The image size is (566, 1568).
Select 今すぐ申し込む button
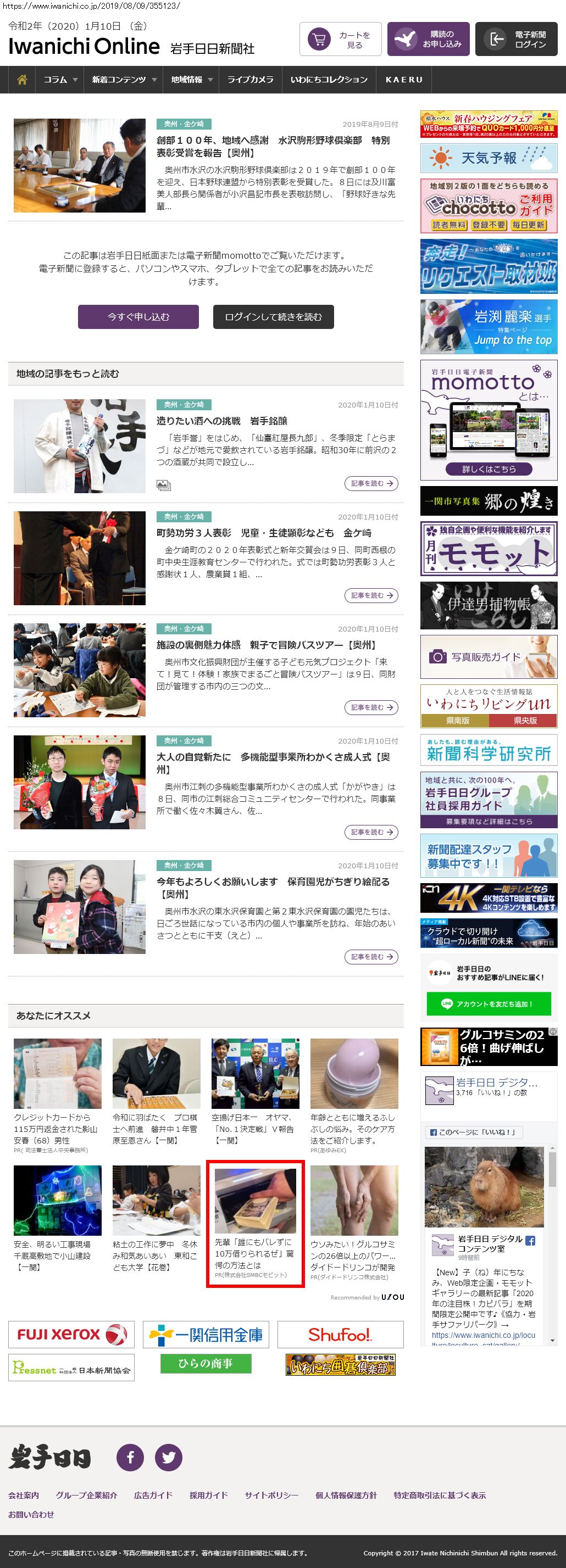click(x=138, y=317)
